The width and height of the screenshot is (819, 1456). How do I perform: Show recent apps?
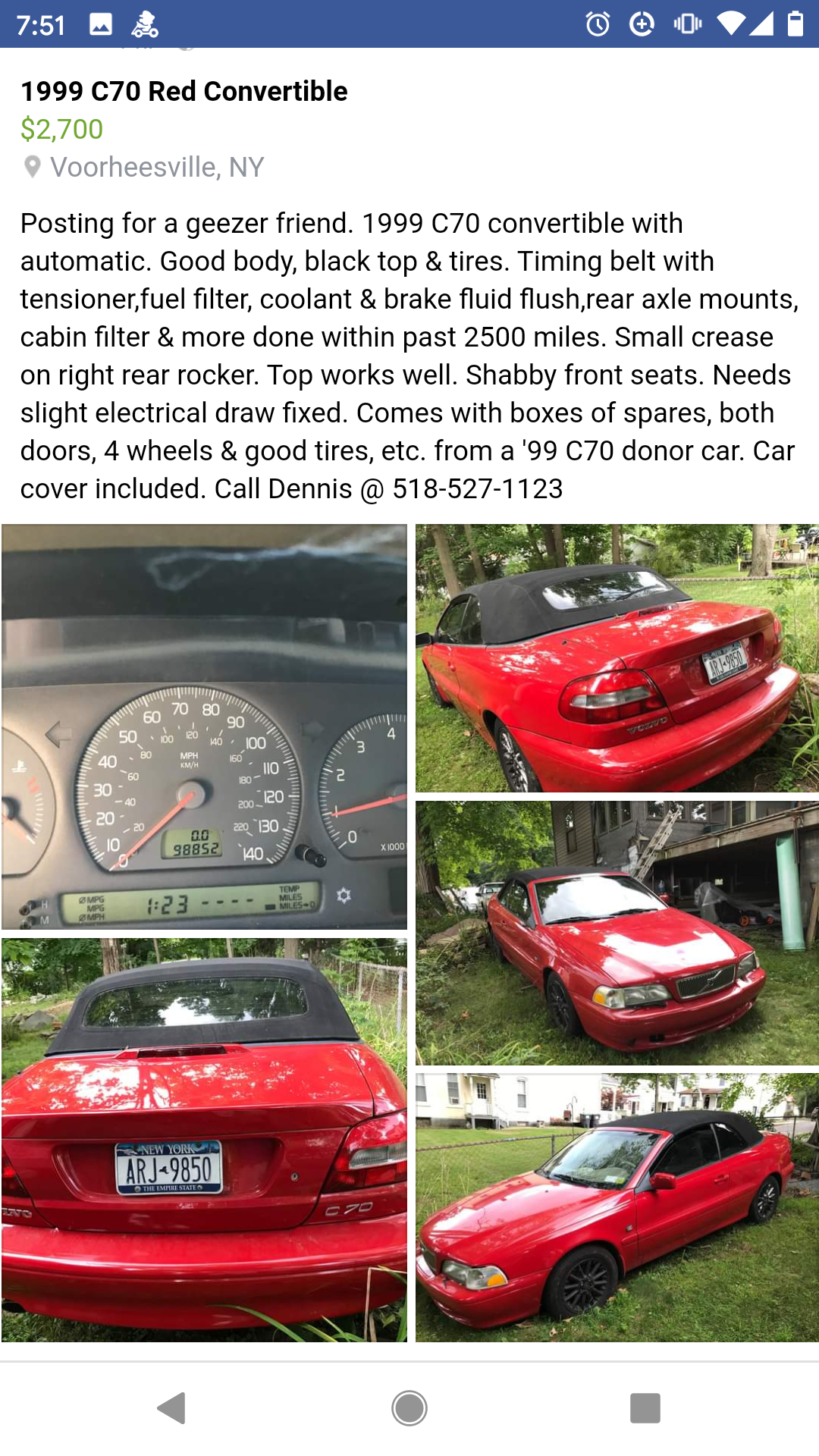tap(645, 1408)
